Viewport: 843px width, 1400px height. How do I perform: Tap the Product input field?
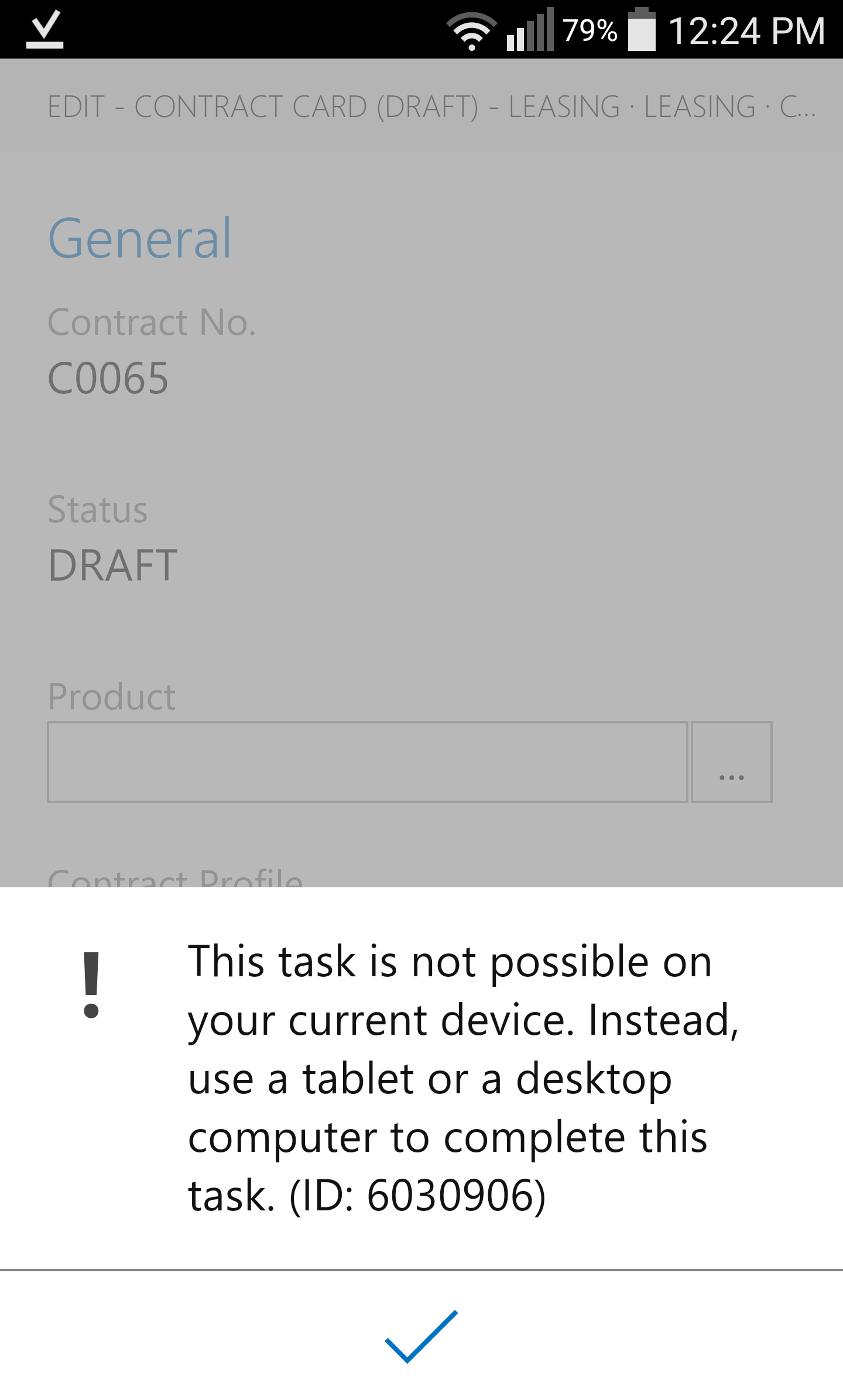pyautogui.click(x=367, y=762)
